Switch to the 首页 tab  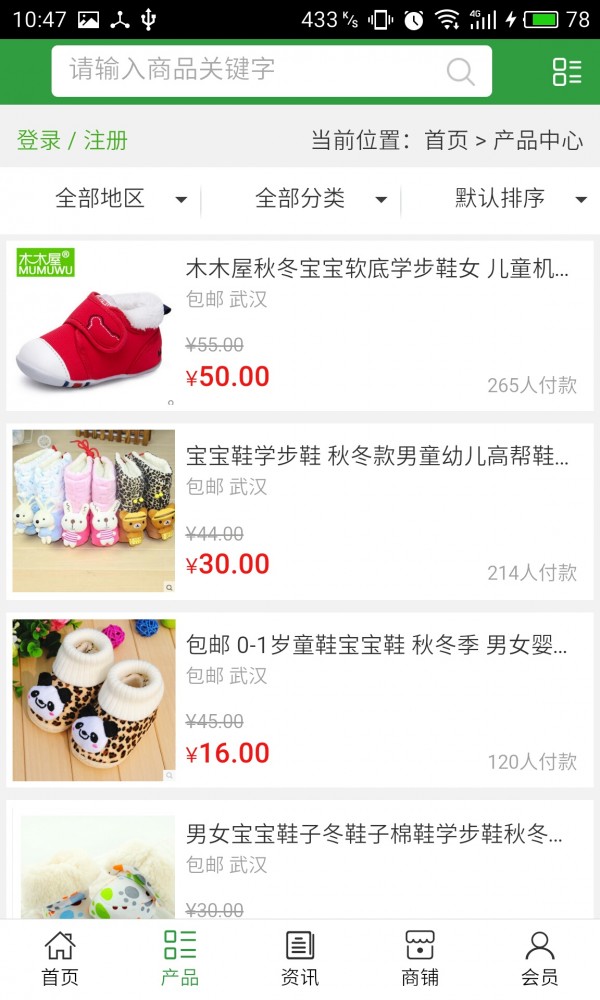coord(60,958)
